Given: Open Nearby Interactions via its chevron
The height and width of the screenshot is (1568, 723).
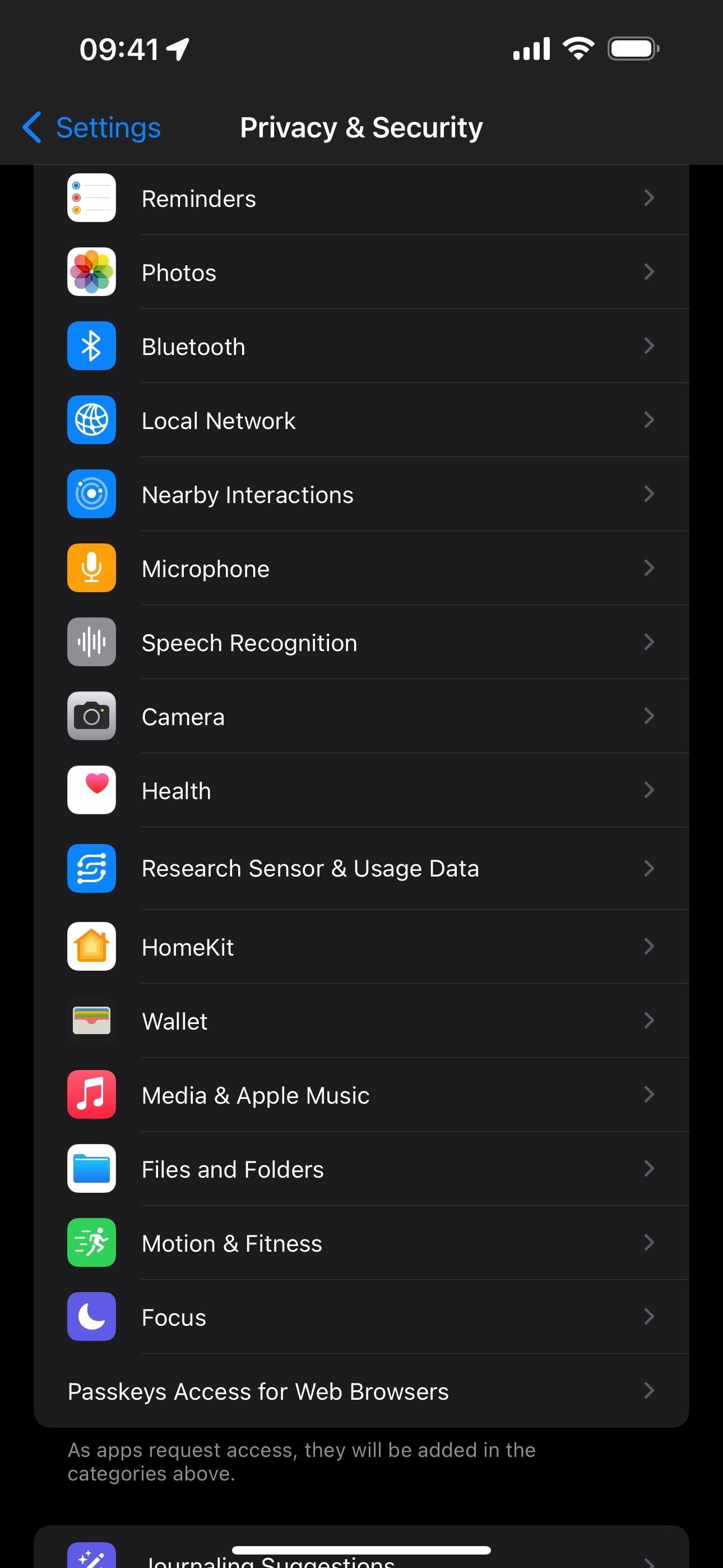Looking at the screenshot, I should 650,494.
